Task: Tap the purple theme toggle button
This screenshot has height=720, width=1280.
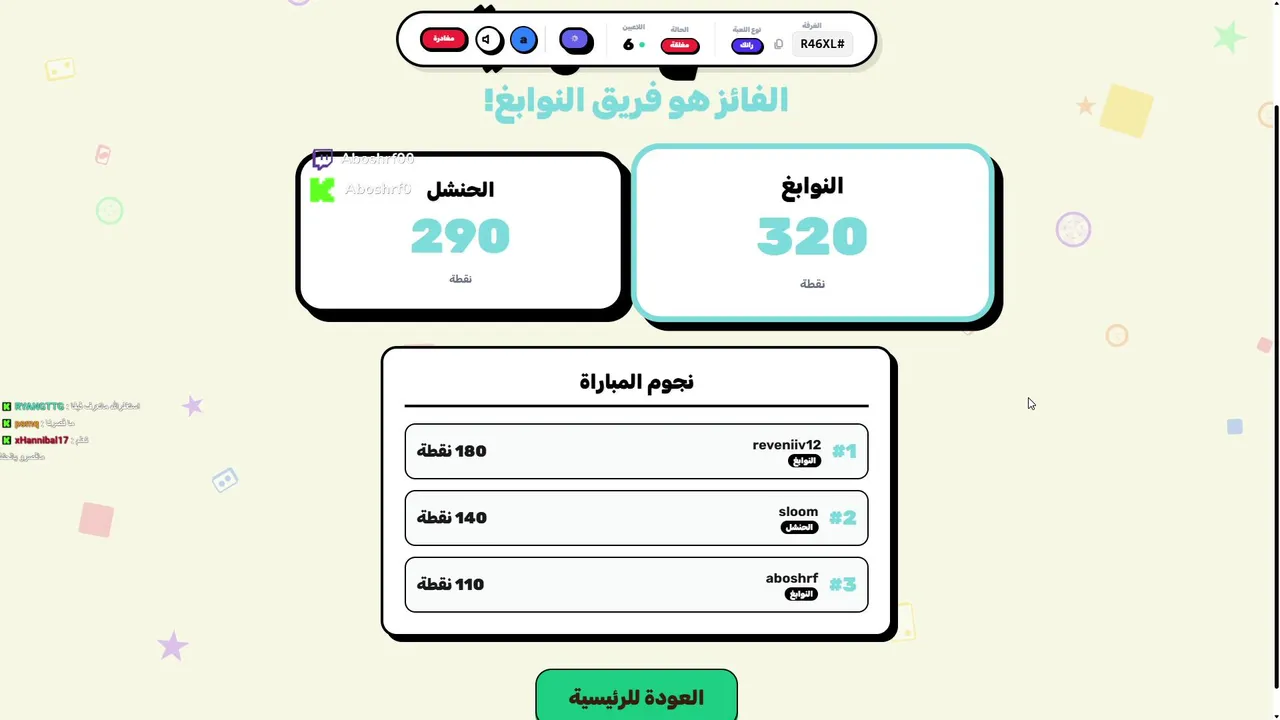Action: point(574,40)
